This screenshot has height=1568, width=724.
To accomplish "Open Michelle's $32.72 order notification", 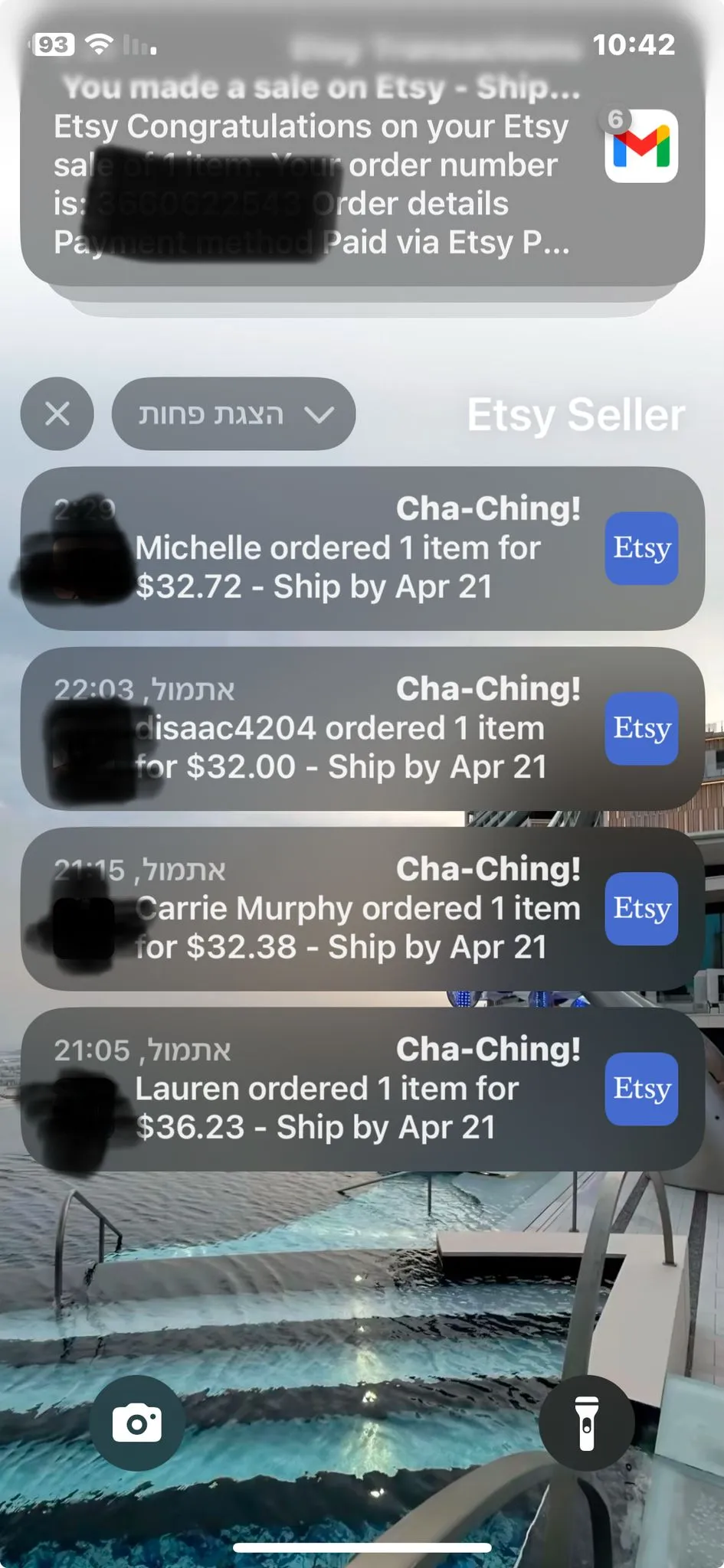I will point(362,549).
